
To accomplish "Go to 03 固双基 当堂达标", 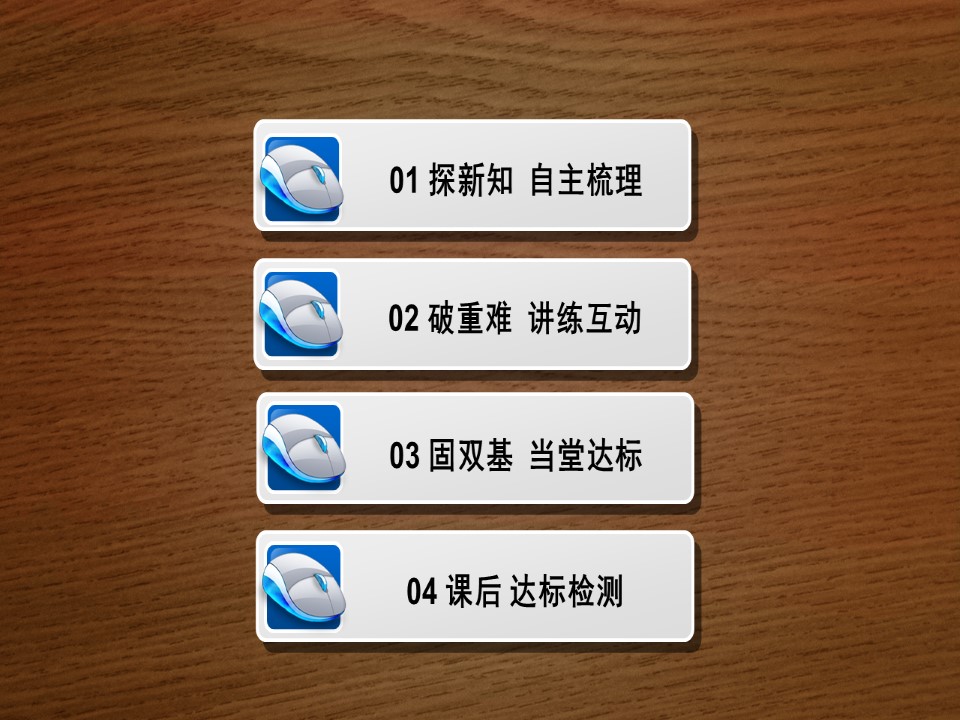I will tap(474, 449).
